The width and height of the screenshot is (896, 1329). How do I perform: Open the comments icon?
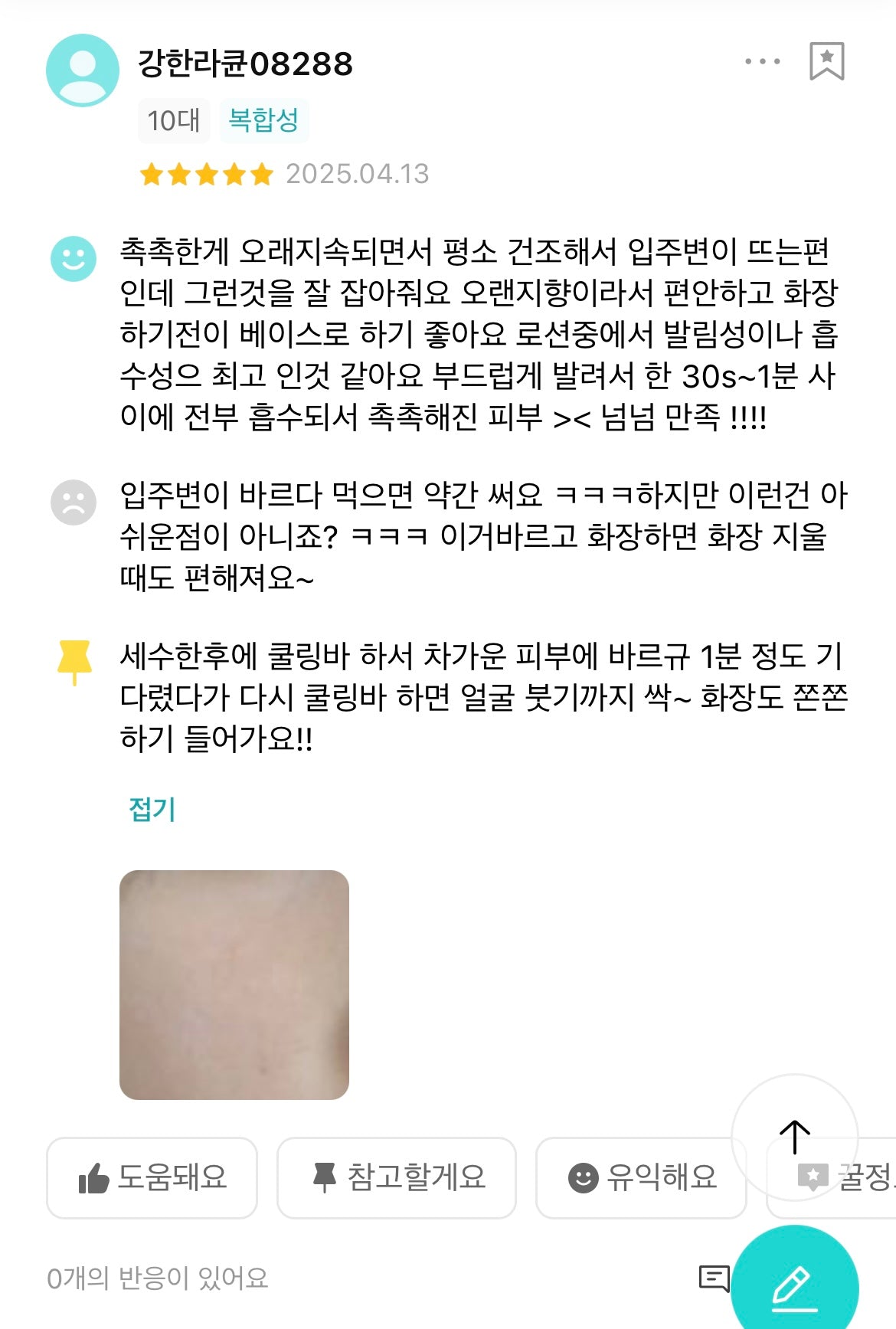[x=714, y=1278]
